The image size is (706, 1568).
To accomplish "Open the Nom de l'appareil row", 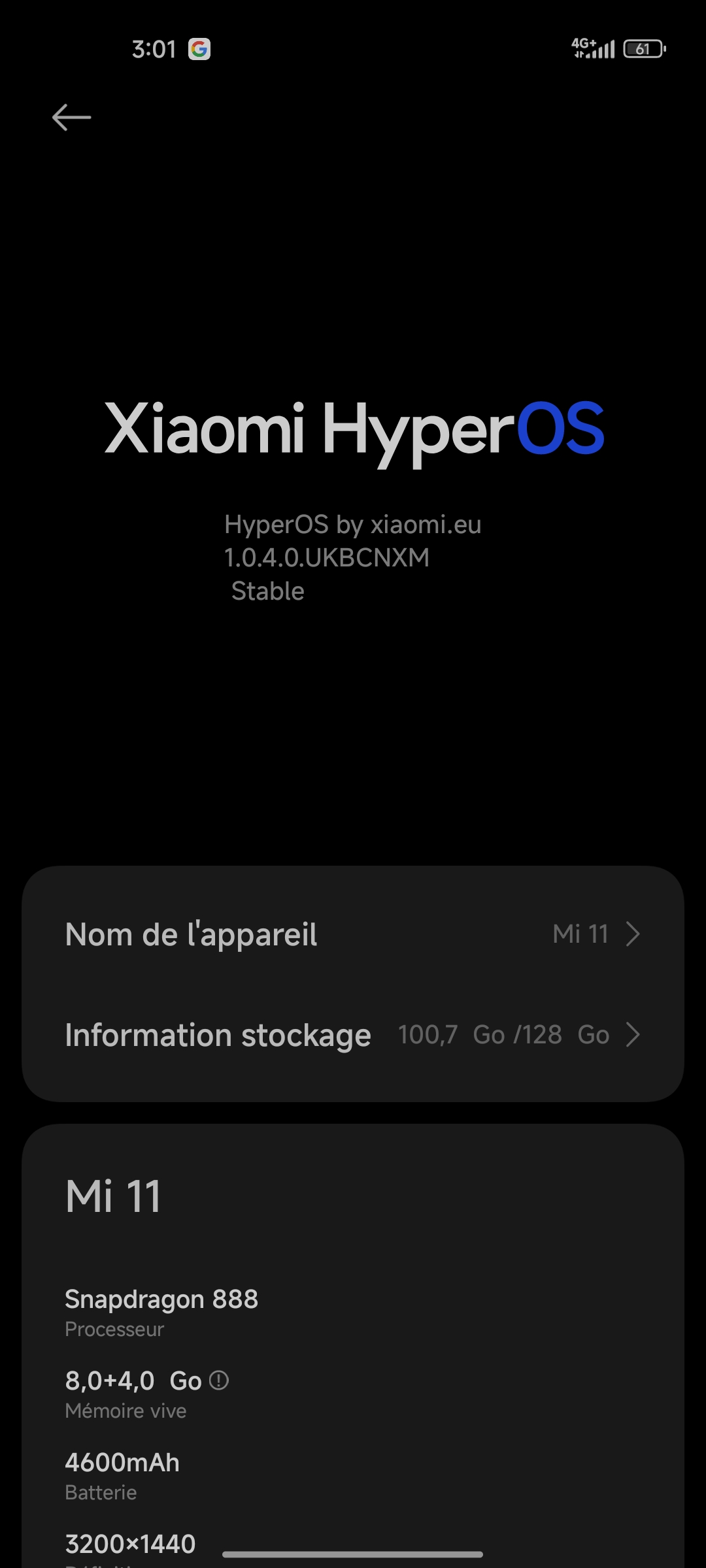I will tap(353, 934).
